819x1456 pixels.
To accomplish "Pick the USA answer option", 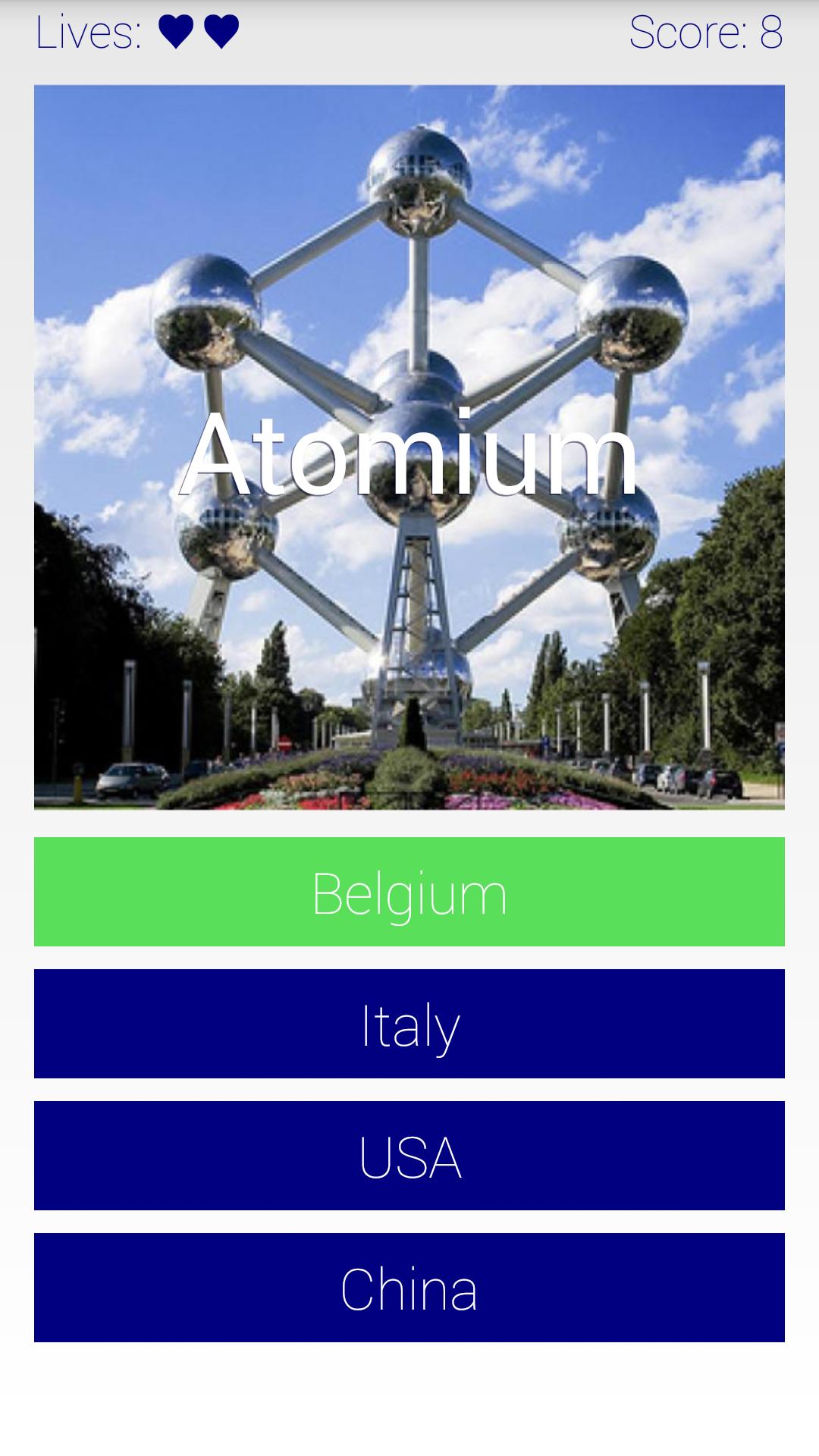I will click(x=409, y=1156).
